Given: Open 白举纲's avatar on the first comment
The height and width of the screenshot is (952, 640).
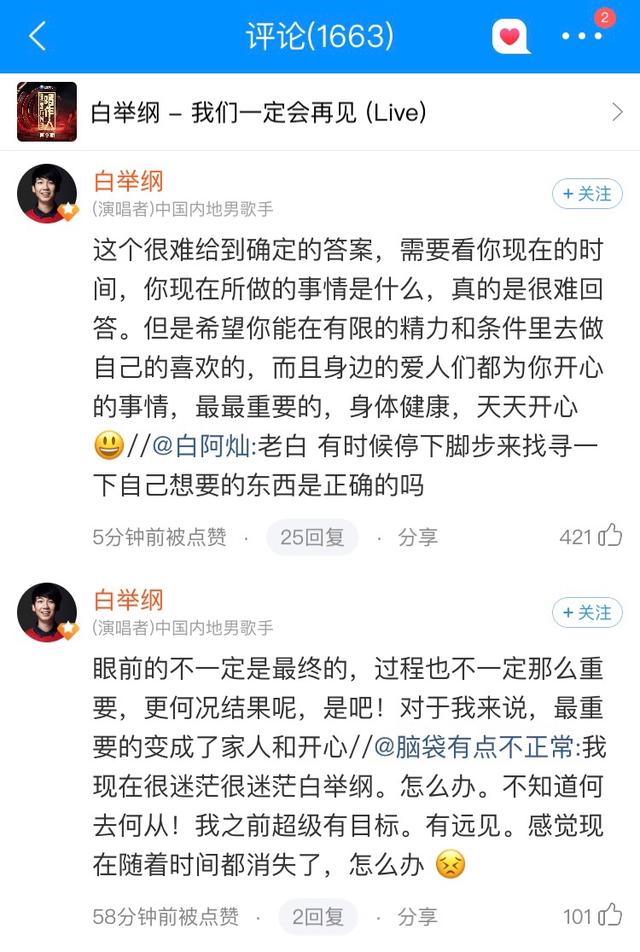Looking at the screenshot, I should (x=47, y=193).
